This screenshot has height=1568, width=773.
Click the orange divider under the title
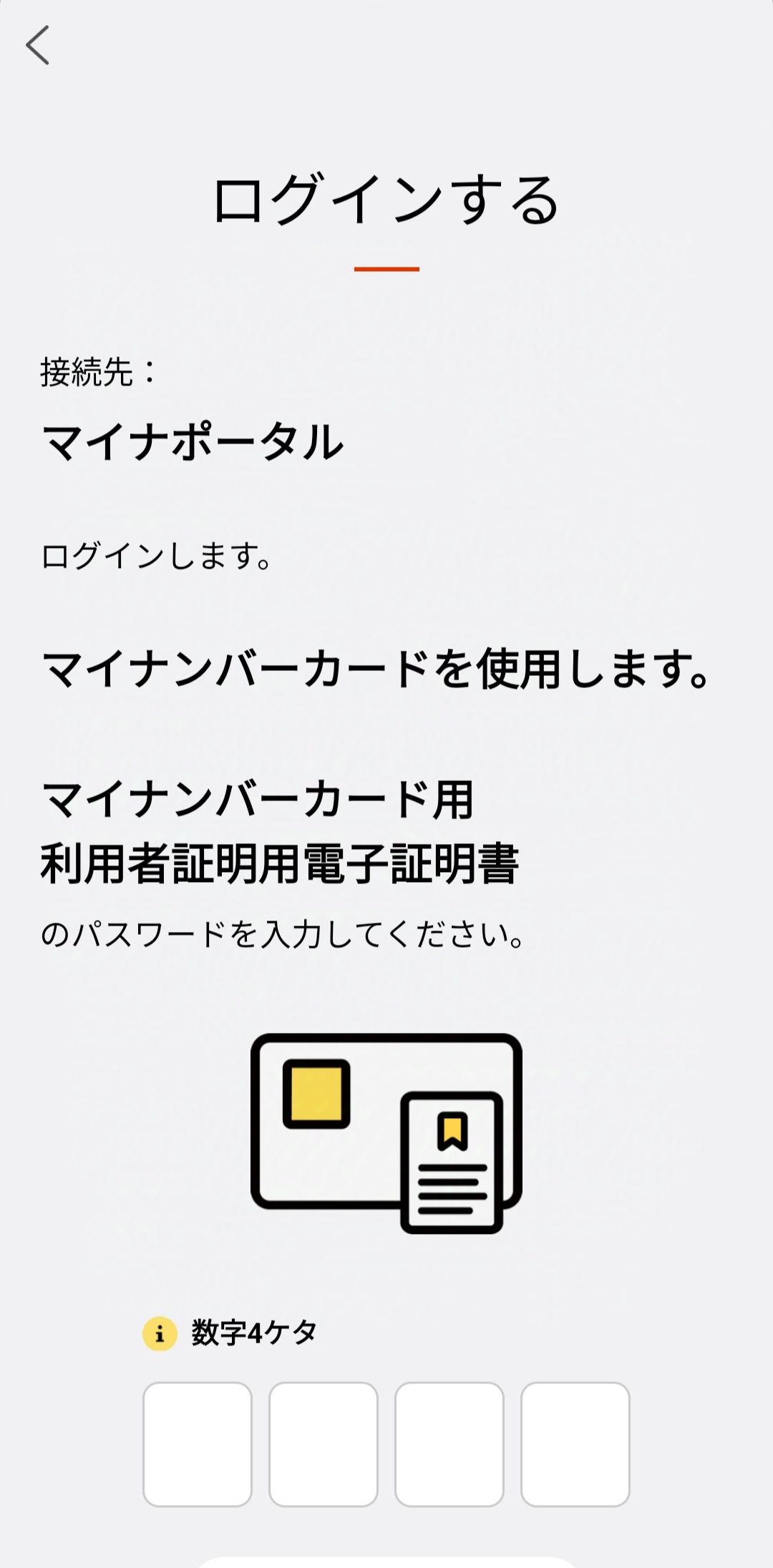tap(386, 269)
